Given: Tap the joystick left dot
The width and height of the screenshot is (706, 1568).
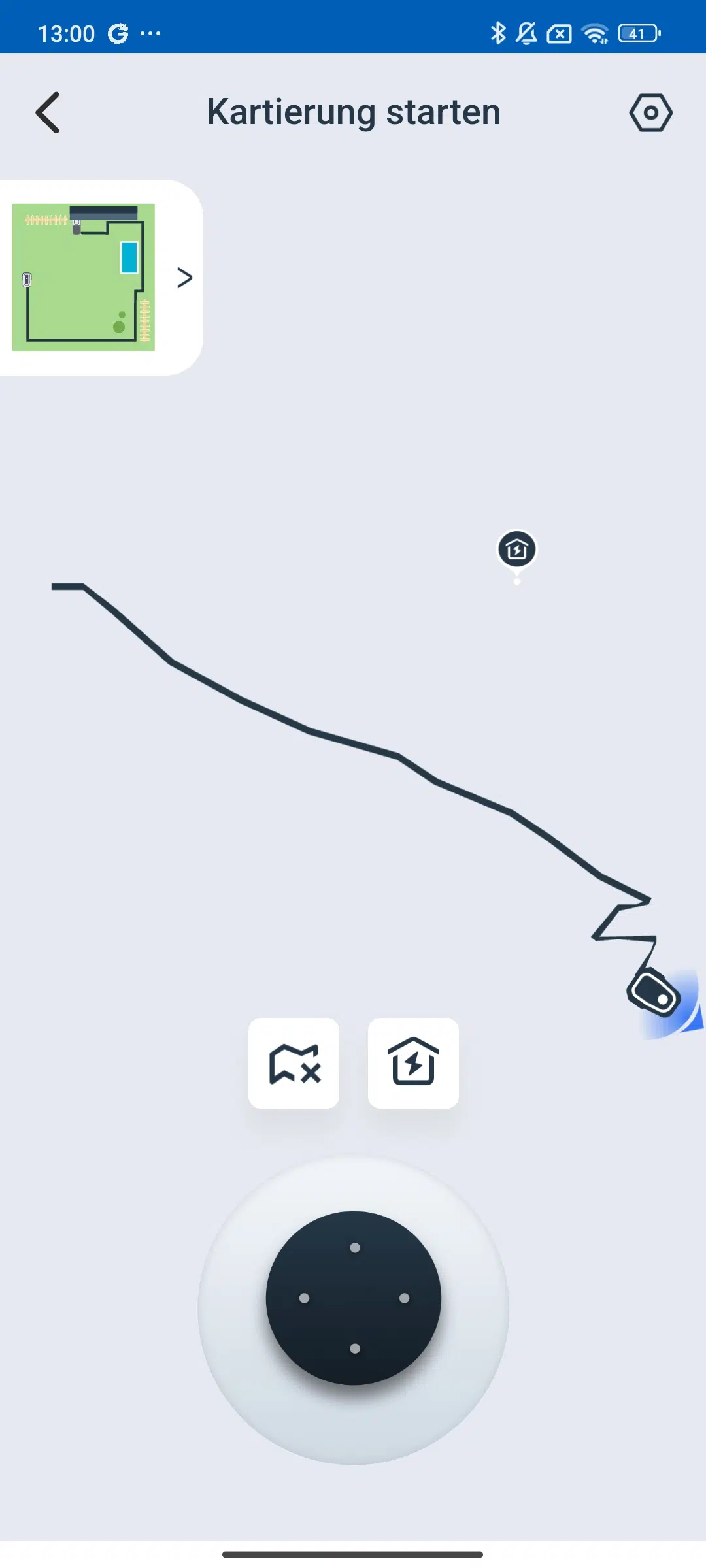Looking at the screenshot, I should (304, 1298).
